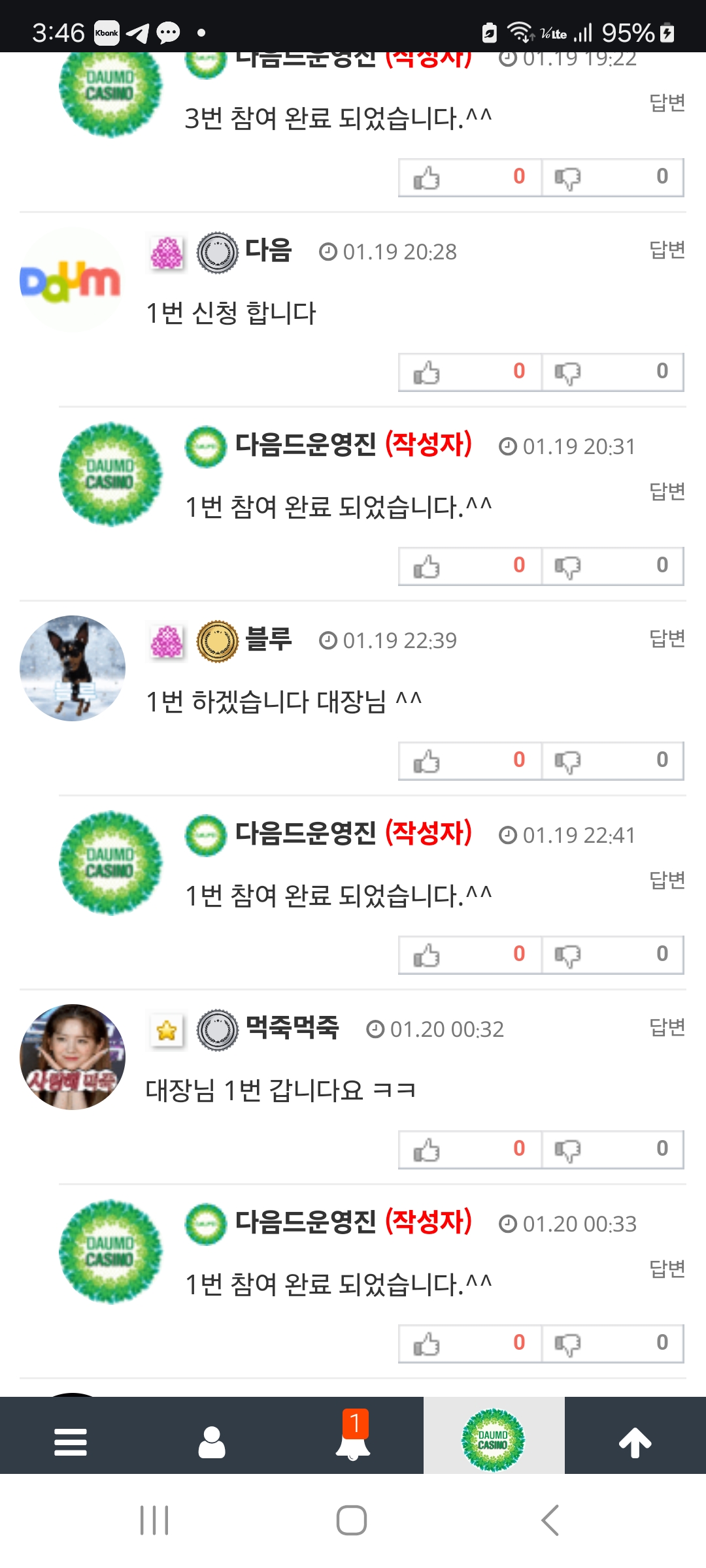Viewport: 706px width, 1568px height.
Task: Reply to 다음's 1번 신청 합니다 comment
Action: 667,250
